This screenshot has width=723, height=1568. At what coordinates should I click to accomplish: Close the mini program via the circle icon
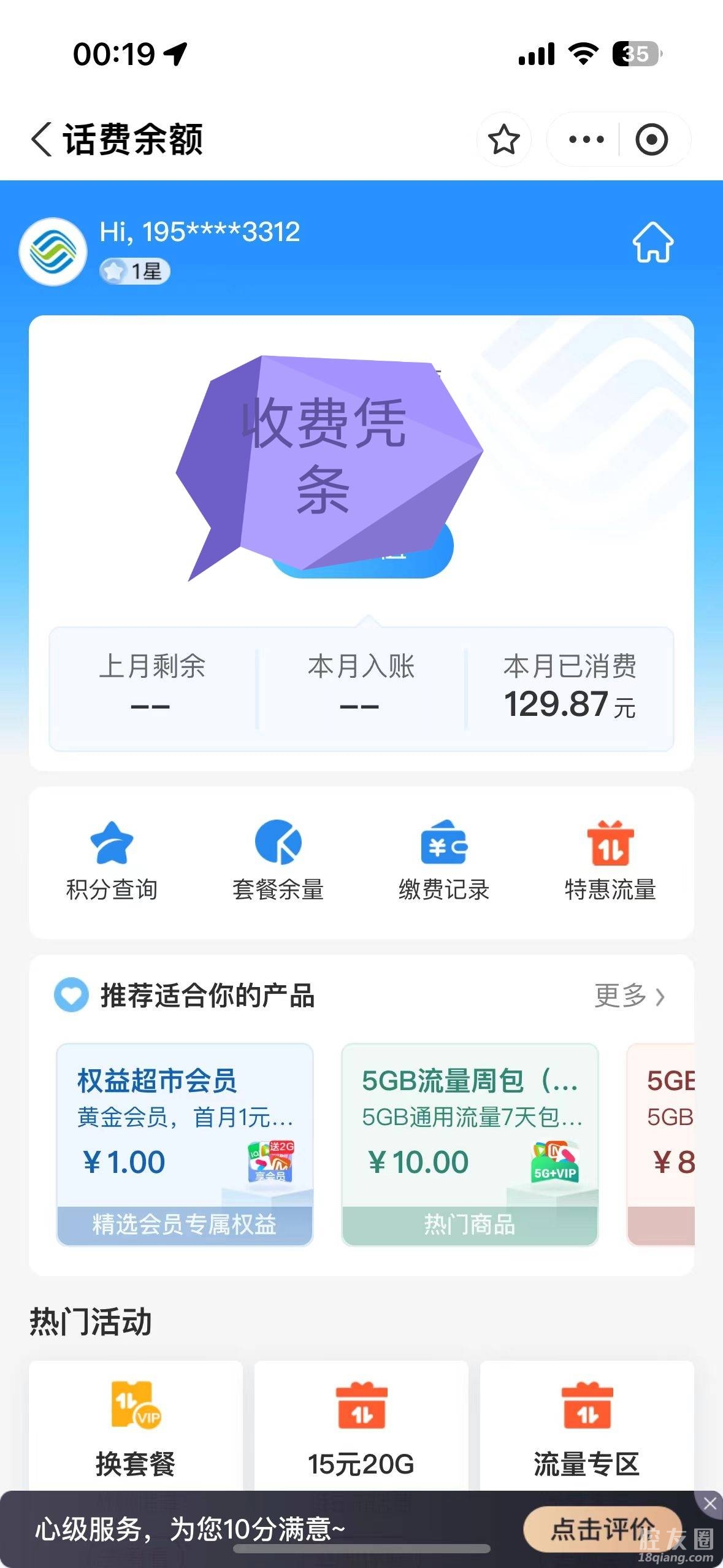(651, 139)
